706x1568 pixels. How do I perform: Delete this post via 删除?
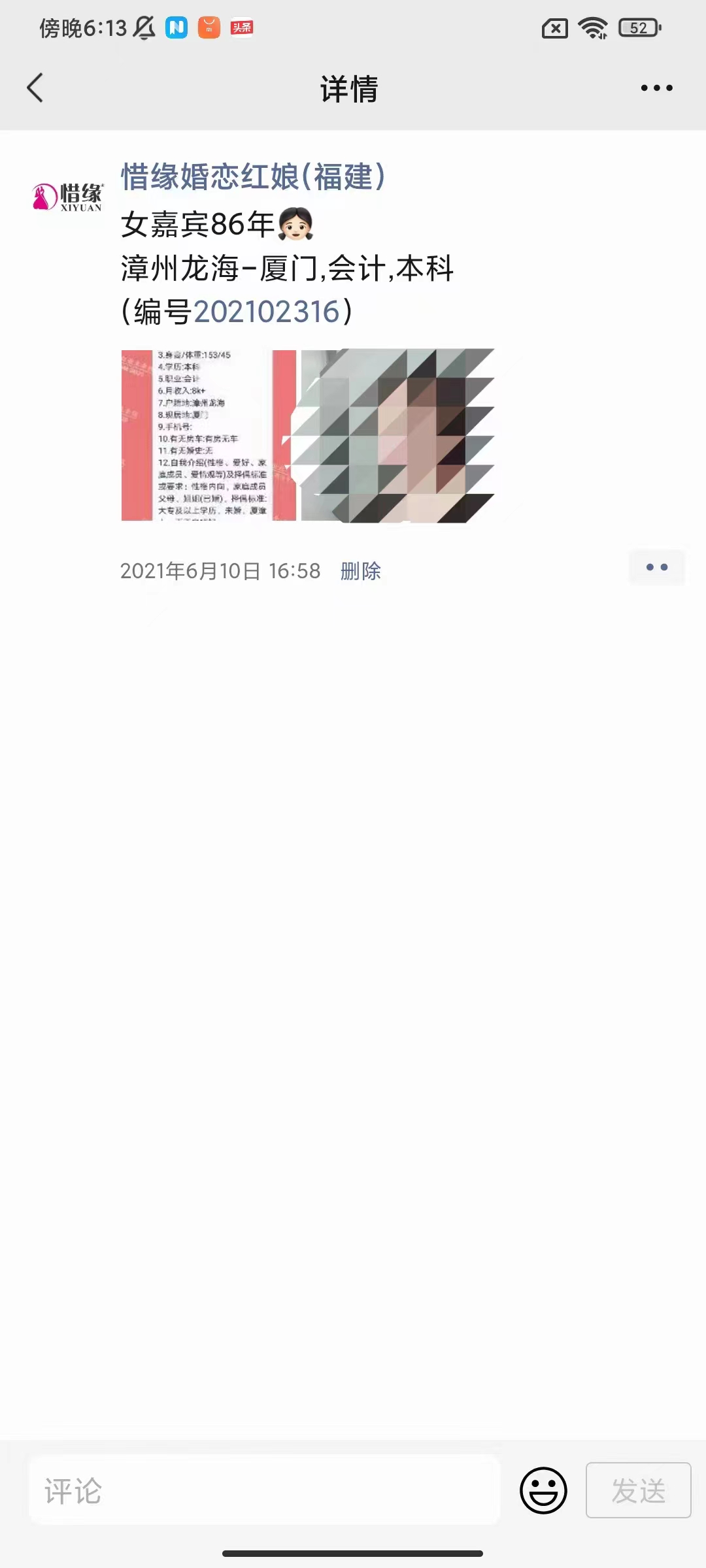[360, 571]
